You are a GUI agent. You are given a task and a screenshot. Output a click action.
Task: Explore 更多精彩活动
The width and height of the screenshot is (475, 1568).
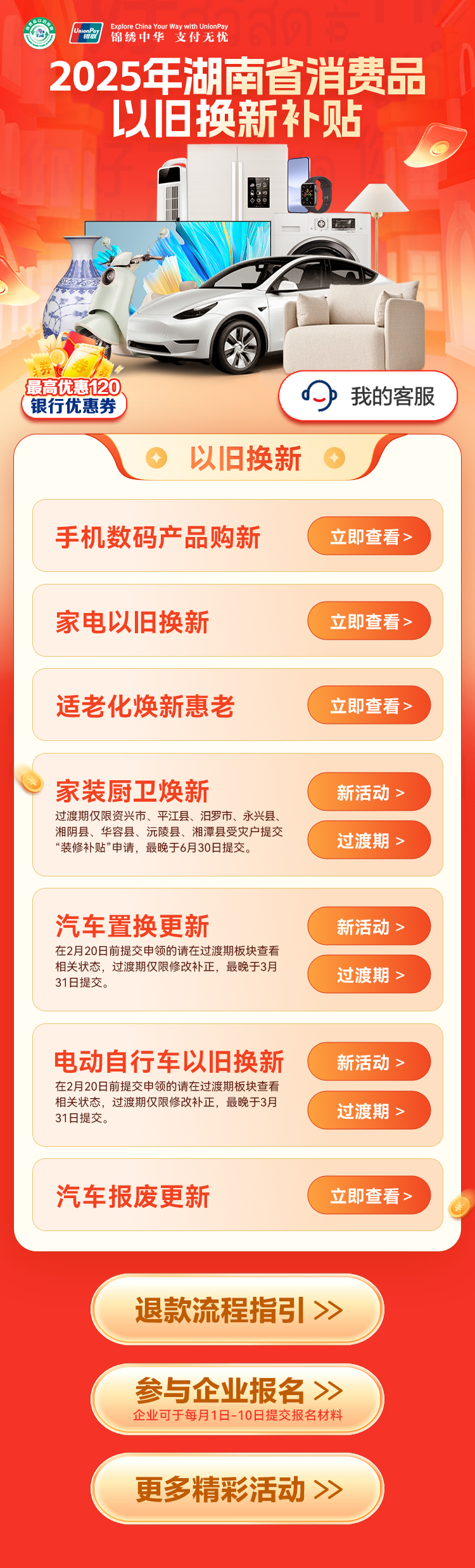click(x=237, y=1488)
